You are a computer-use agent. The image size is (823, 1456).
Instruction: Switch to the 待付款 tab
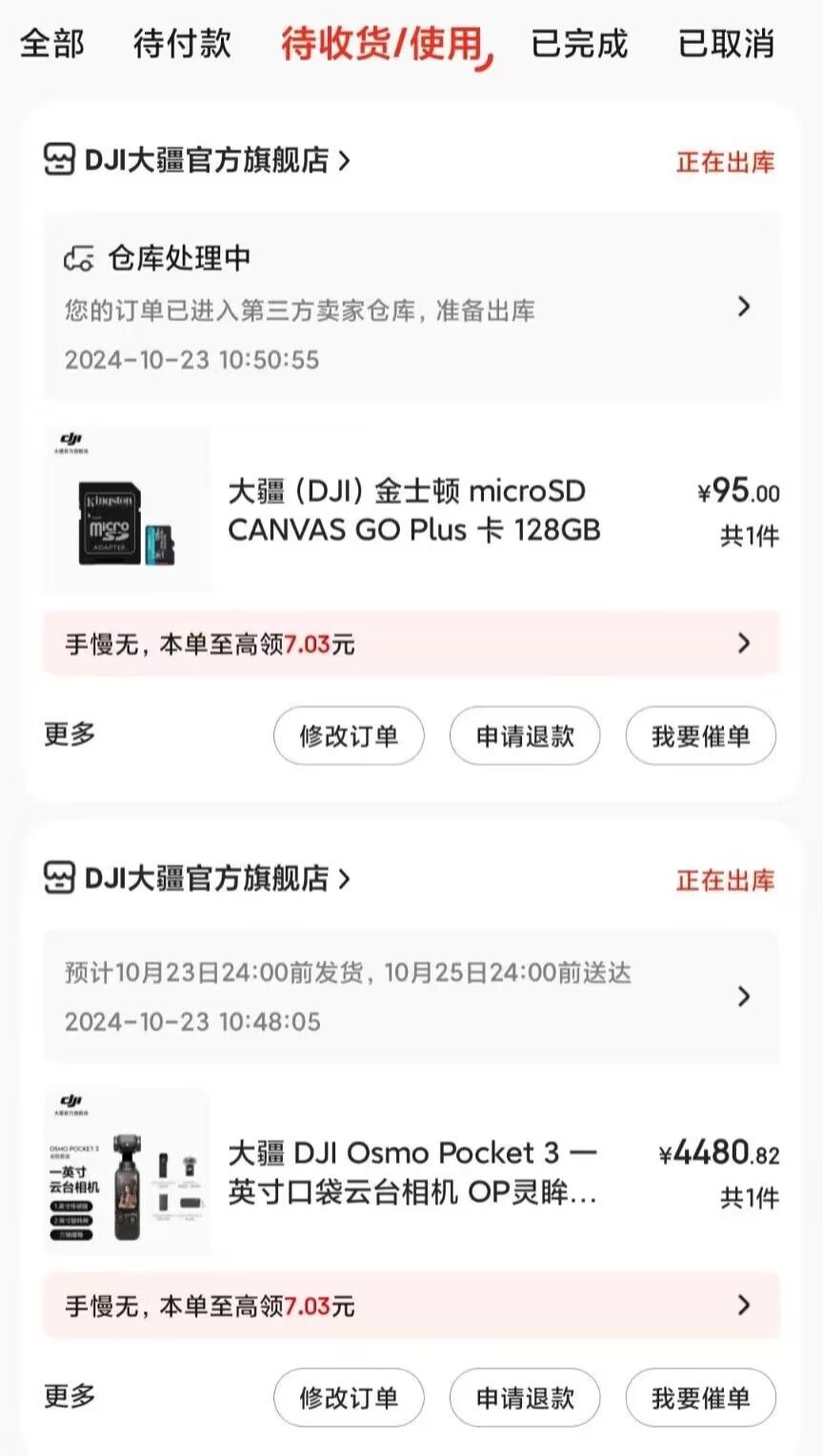click(182, 44)
